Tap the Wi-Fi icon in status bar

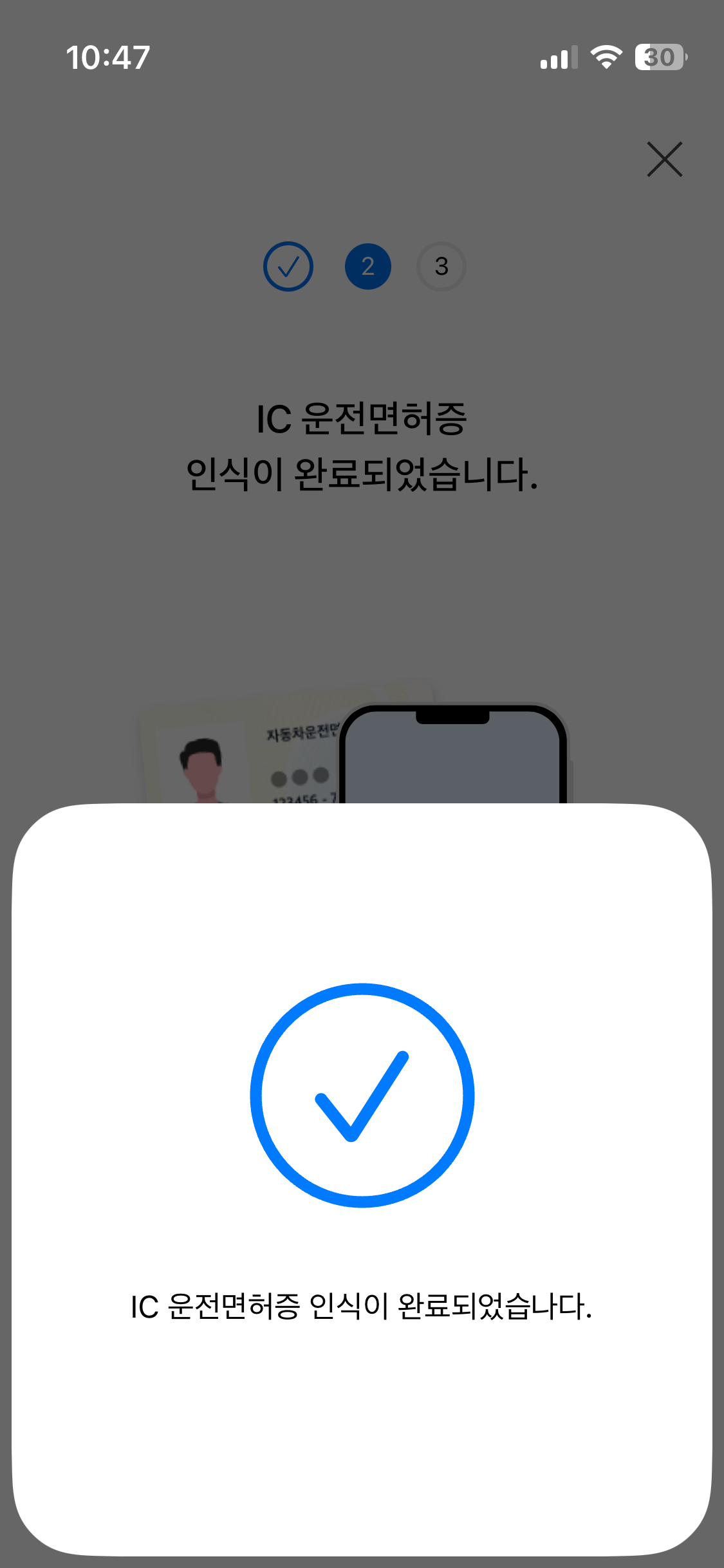click(606, 58)
